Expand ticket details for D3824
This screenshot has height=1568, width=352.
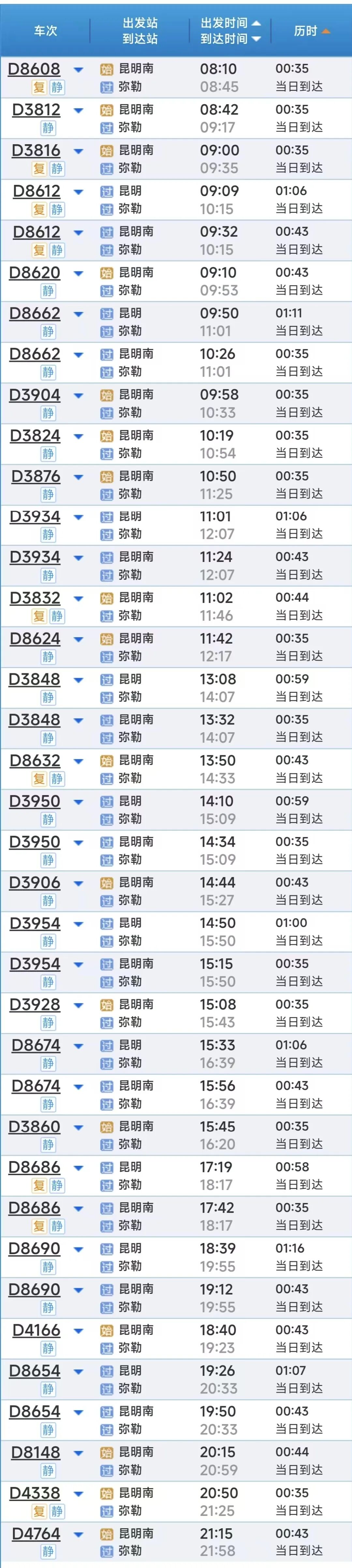click(79, 436)
